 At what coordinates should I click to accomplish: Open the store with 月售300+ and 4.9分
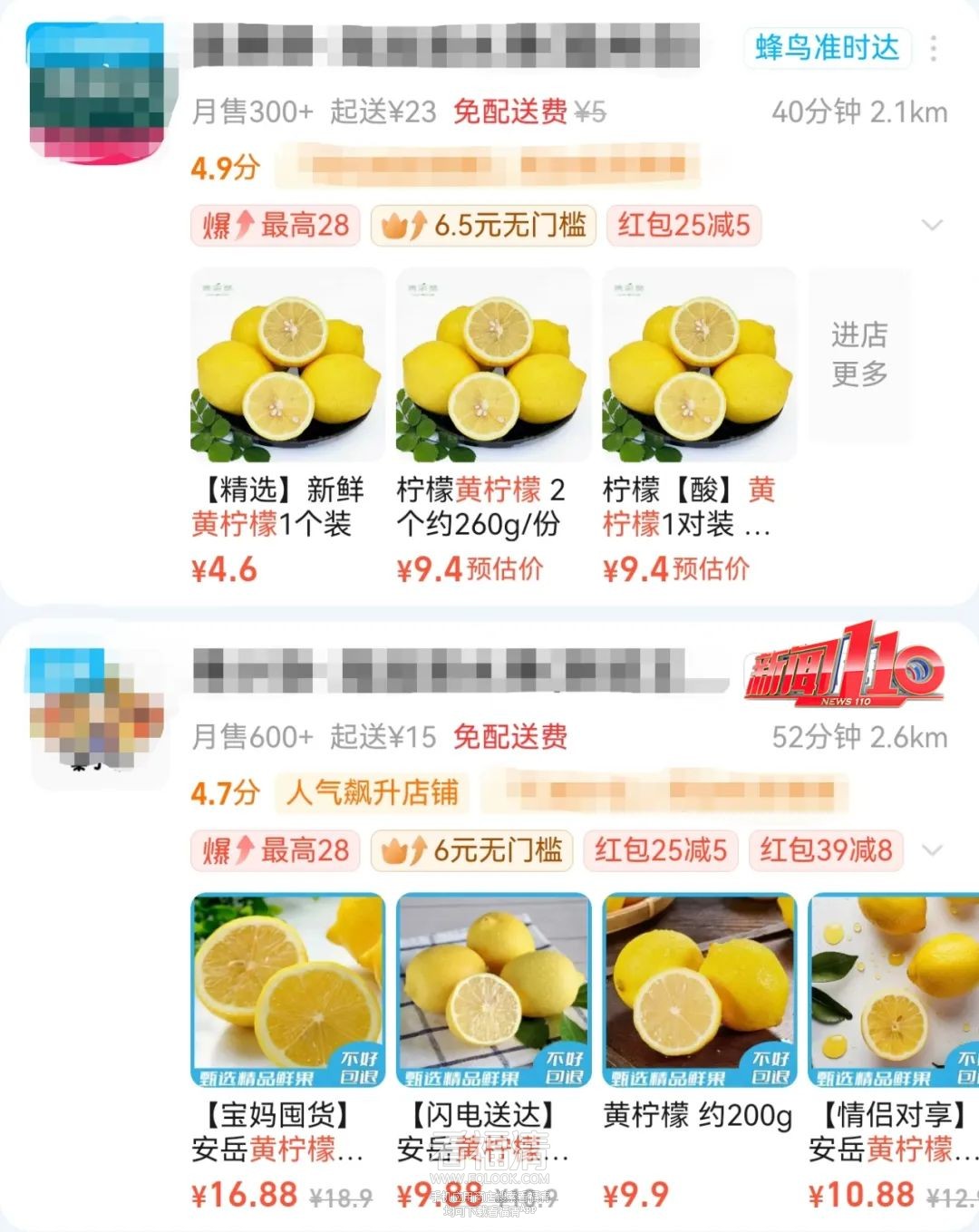pos(446,47)
